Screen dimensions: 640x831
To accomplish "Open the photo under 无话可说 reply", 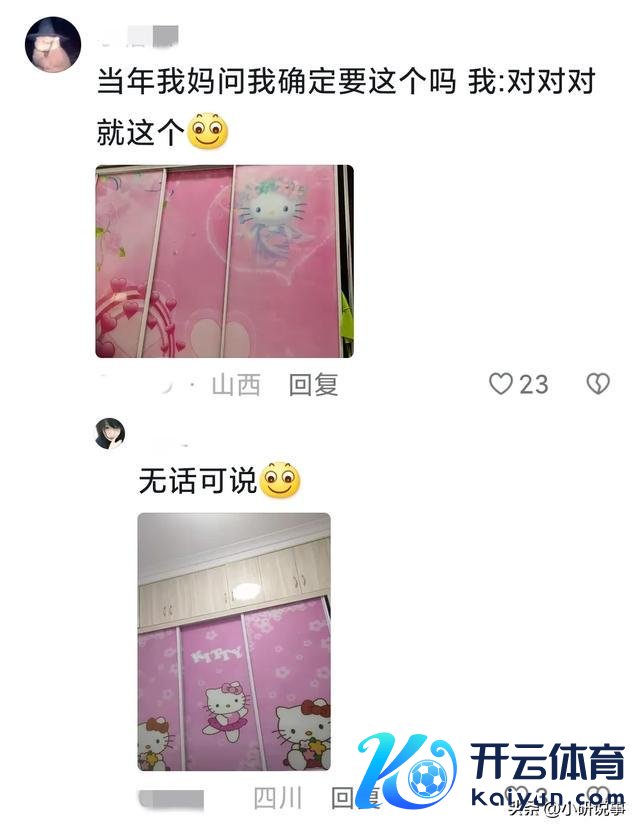I will click(233, 641).
